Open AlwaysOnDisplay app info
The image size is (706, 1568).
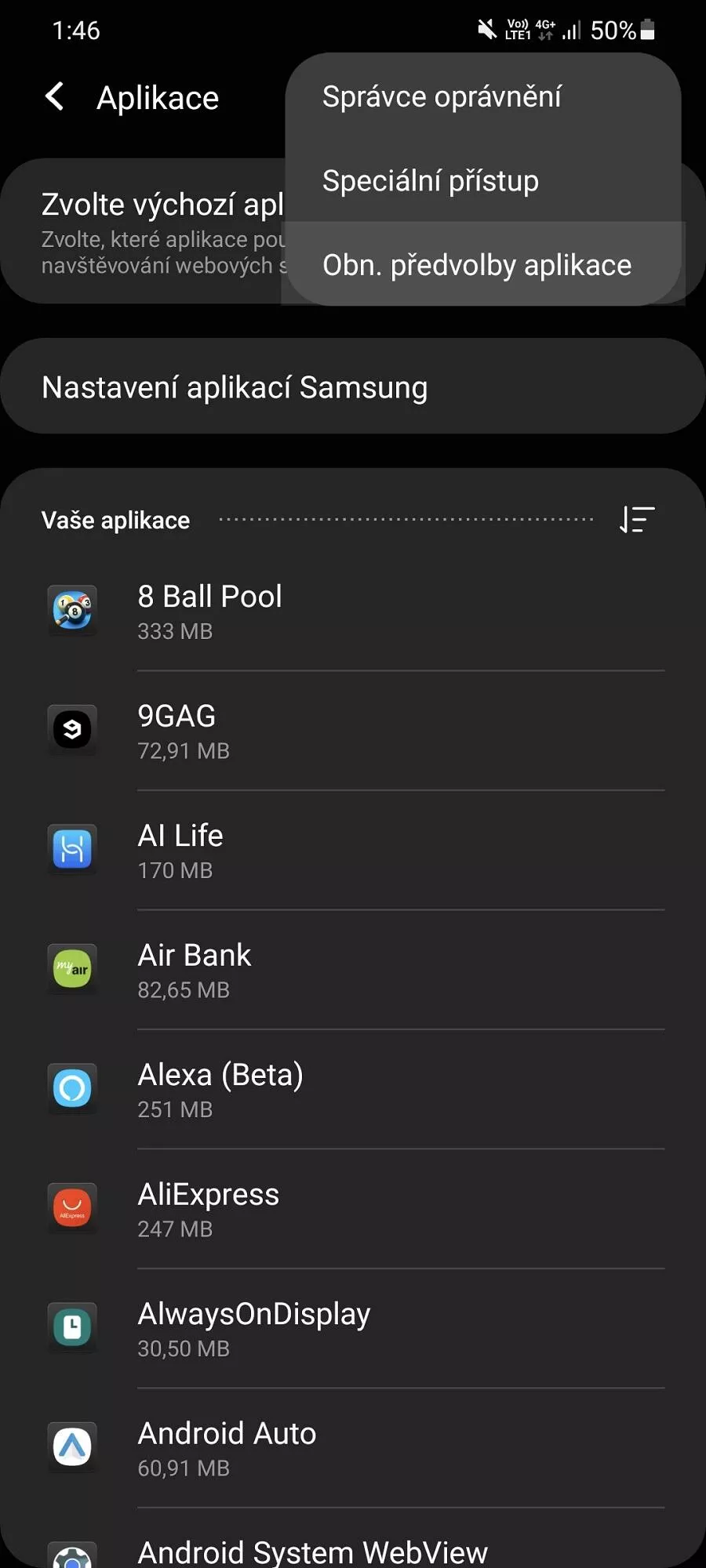coord(353,1328)
